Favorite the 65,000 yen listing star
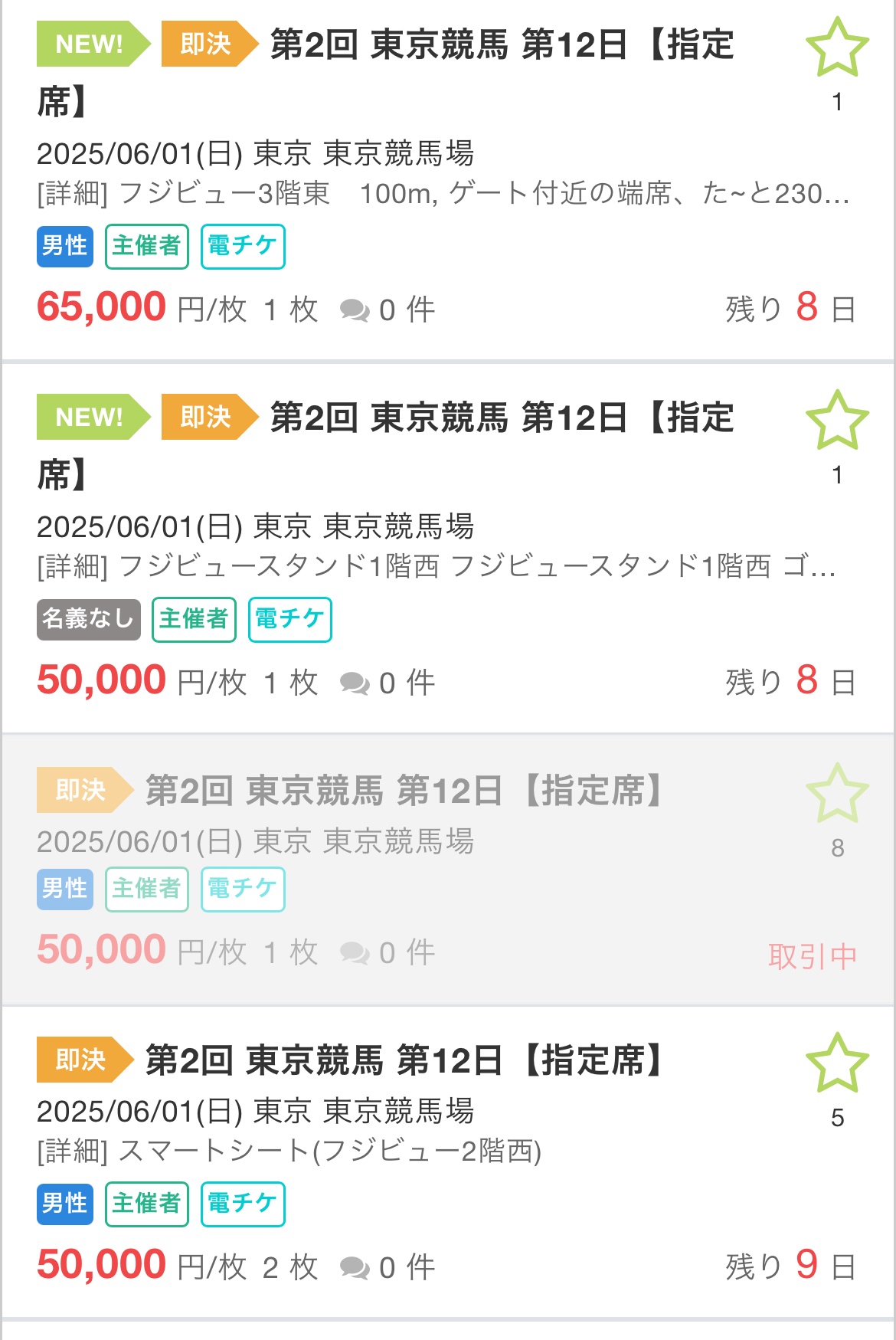Image resolution: width=896 pixels, height=1340 pixels. (837, 48)
